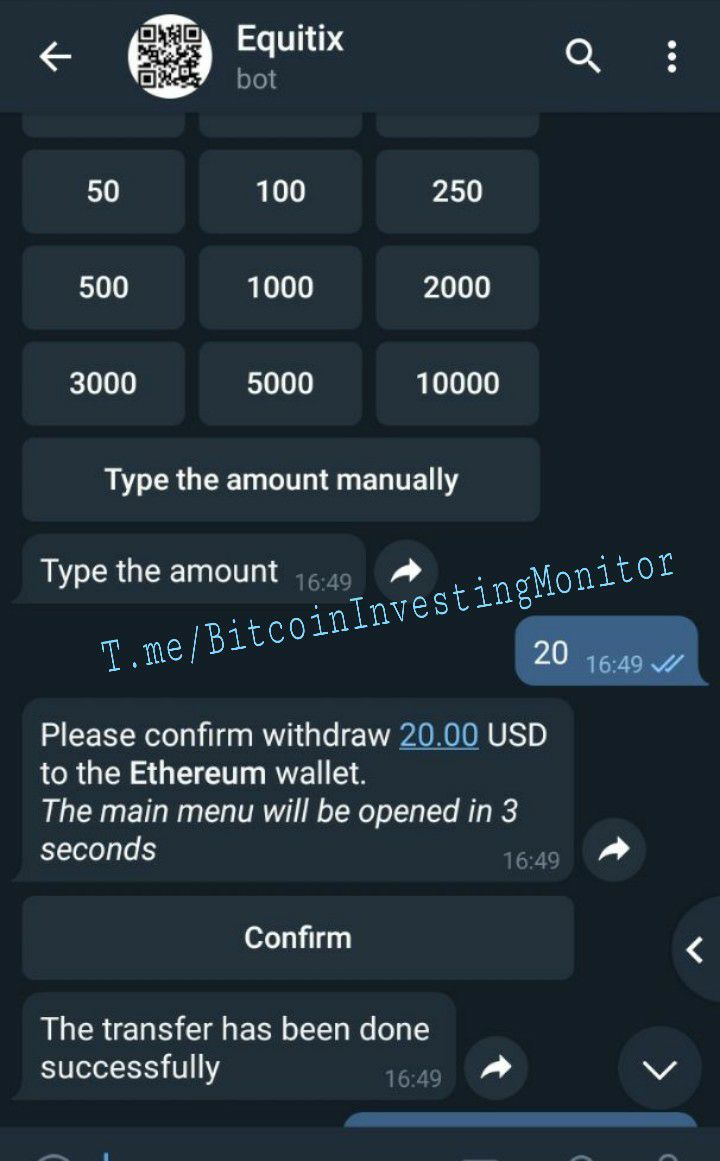
Task: Tap the 20.00 link in the message
Action: tap(438, 735)
